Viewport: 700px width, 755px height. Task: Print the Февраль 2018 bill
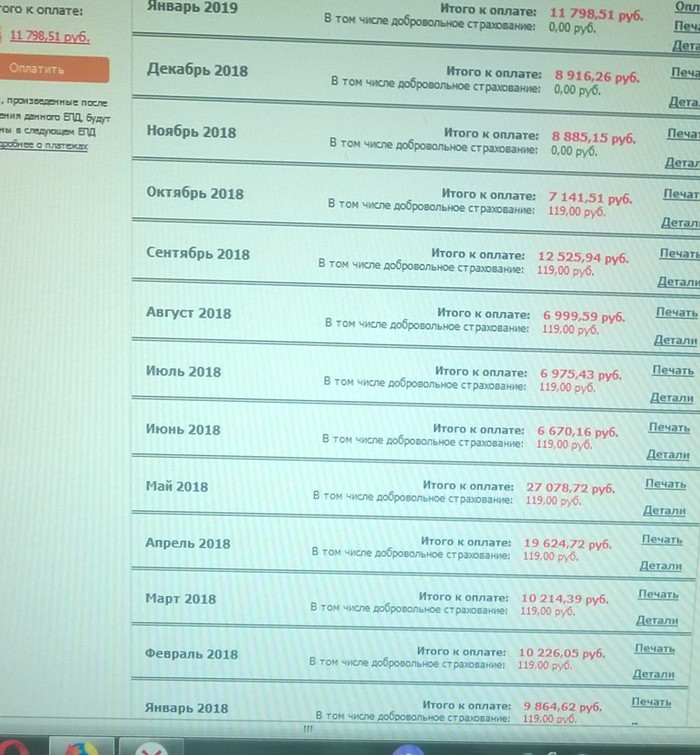tap(655, 648)
